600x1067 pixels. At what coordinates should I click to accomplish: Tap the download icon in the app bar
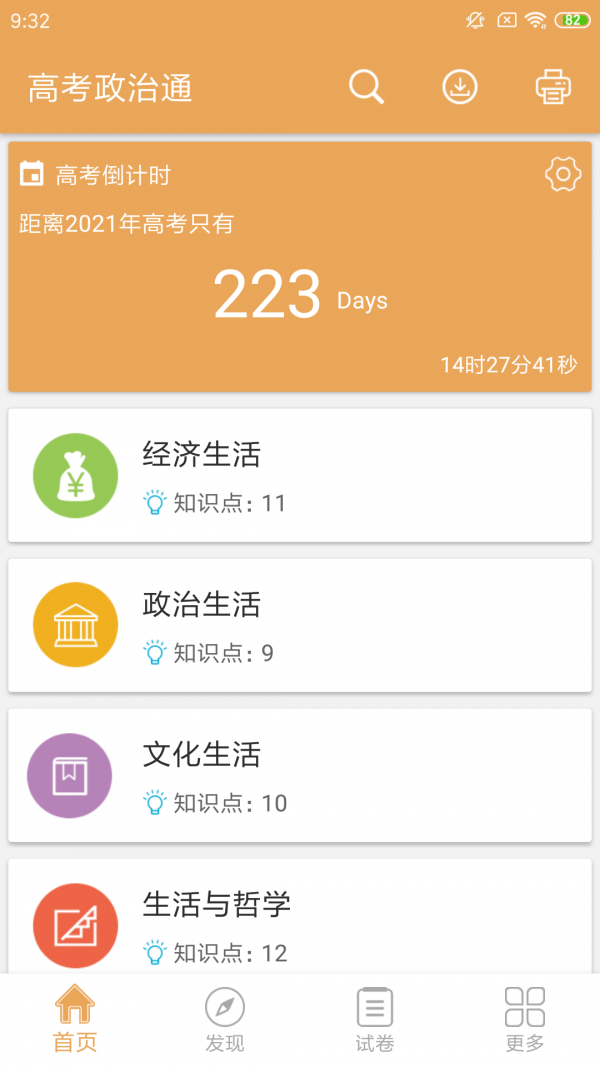click(x=460, y=87)
